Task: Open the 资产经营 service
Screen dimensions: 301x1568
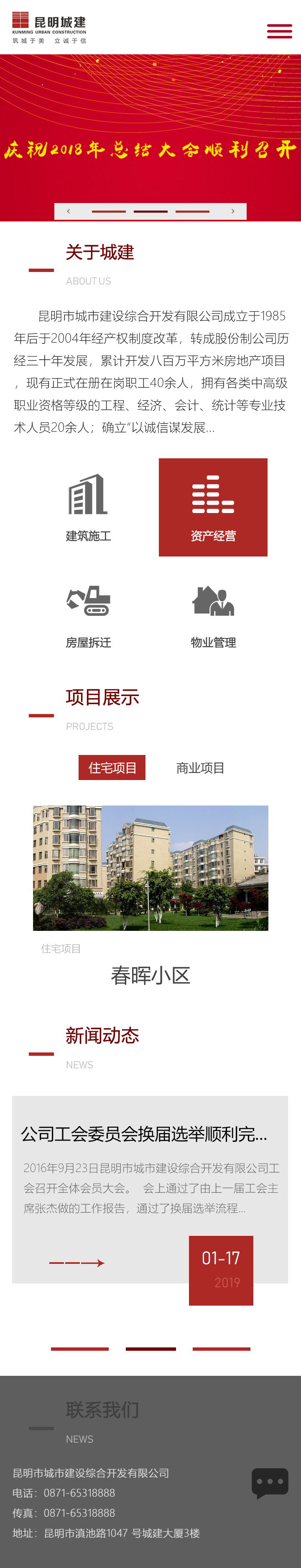Action: click(x=213, y=508)
